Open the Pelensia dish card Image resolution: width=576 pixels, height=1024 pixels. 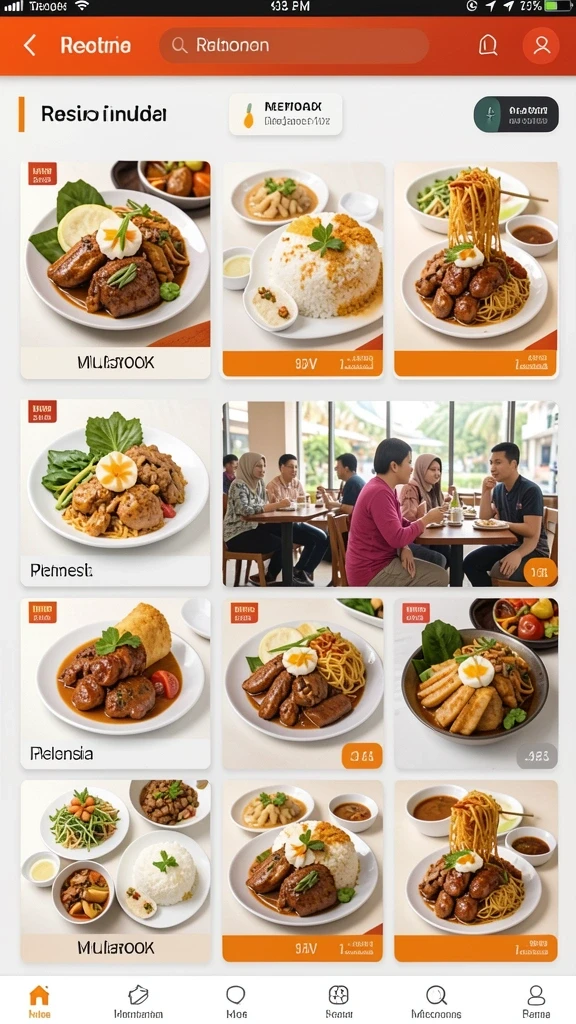pyautogui.click(x=116, y=683)
